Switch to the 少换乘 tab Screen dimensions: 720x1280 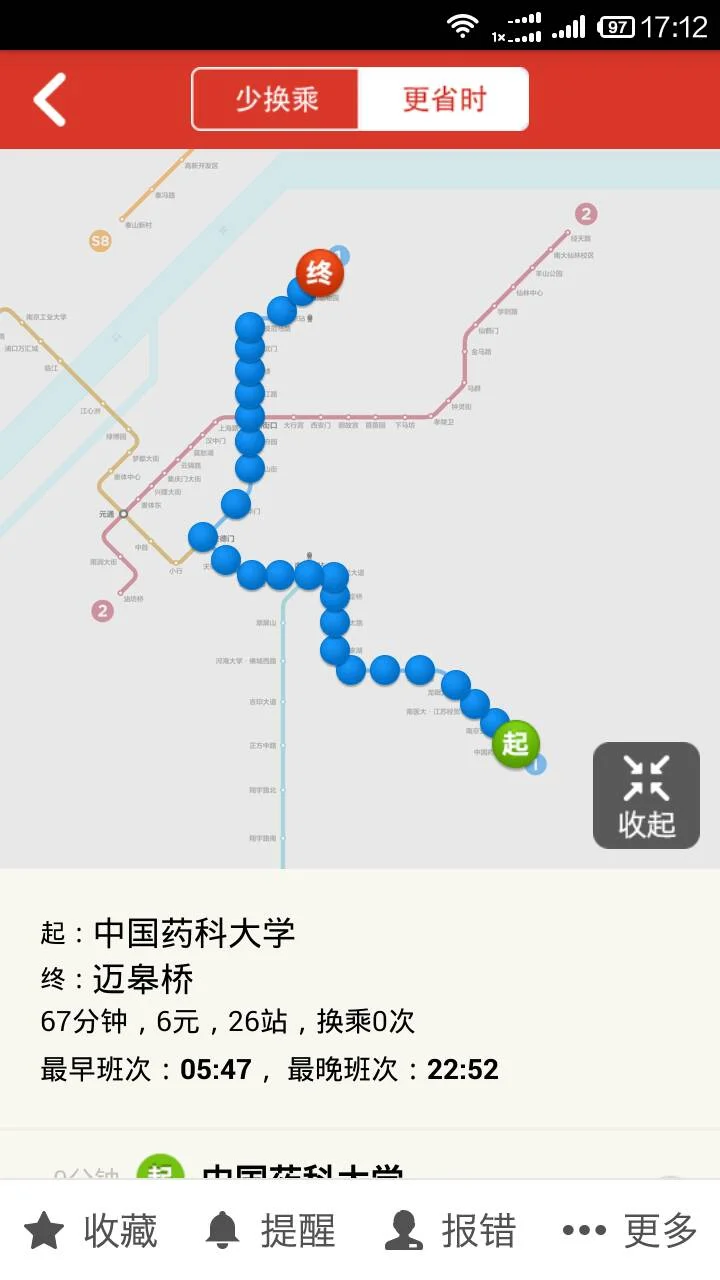point(276,99)
